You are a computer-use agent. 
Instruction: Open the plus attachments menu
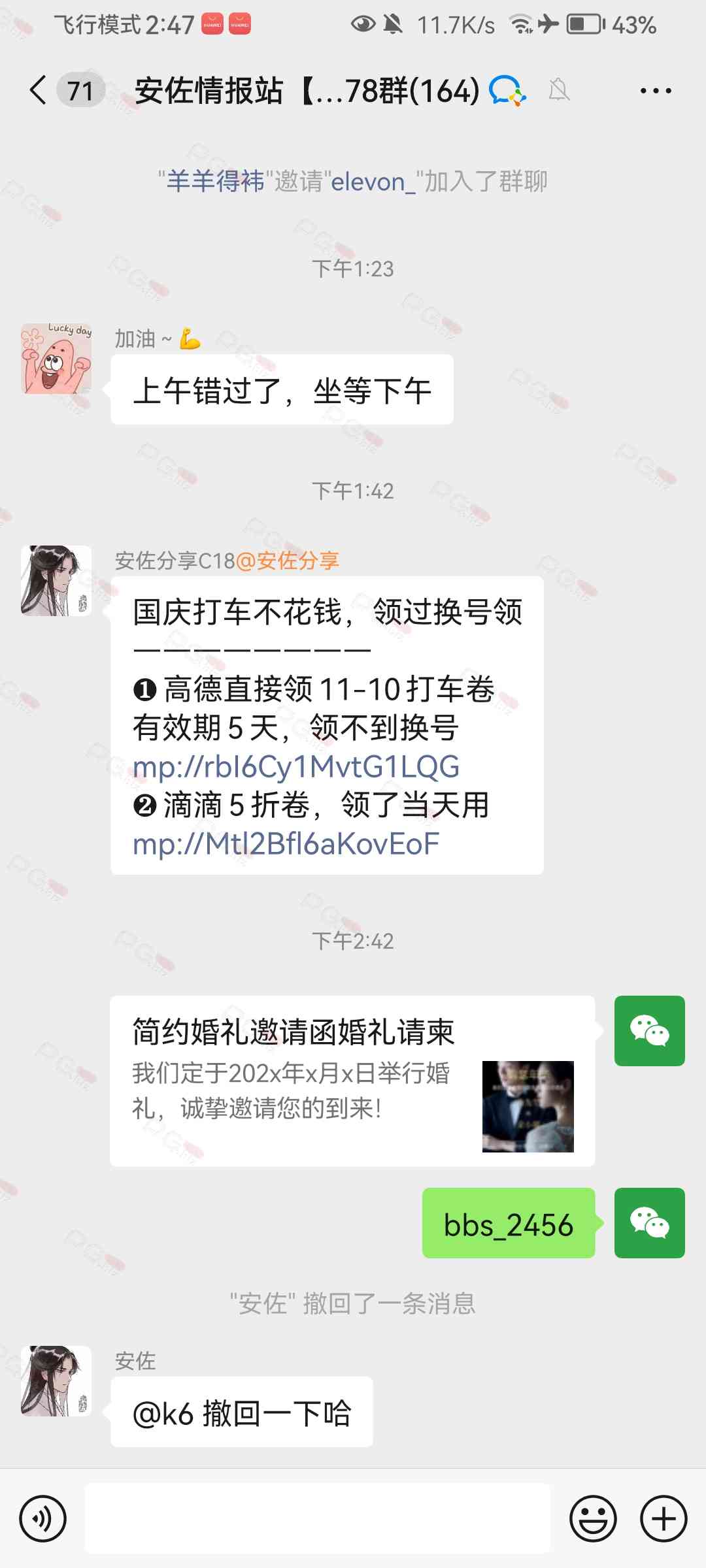[x=663, y=1519]
